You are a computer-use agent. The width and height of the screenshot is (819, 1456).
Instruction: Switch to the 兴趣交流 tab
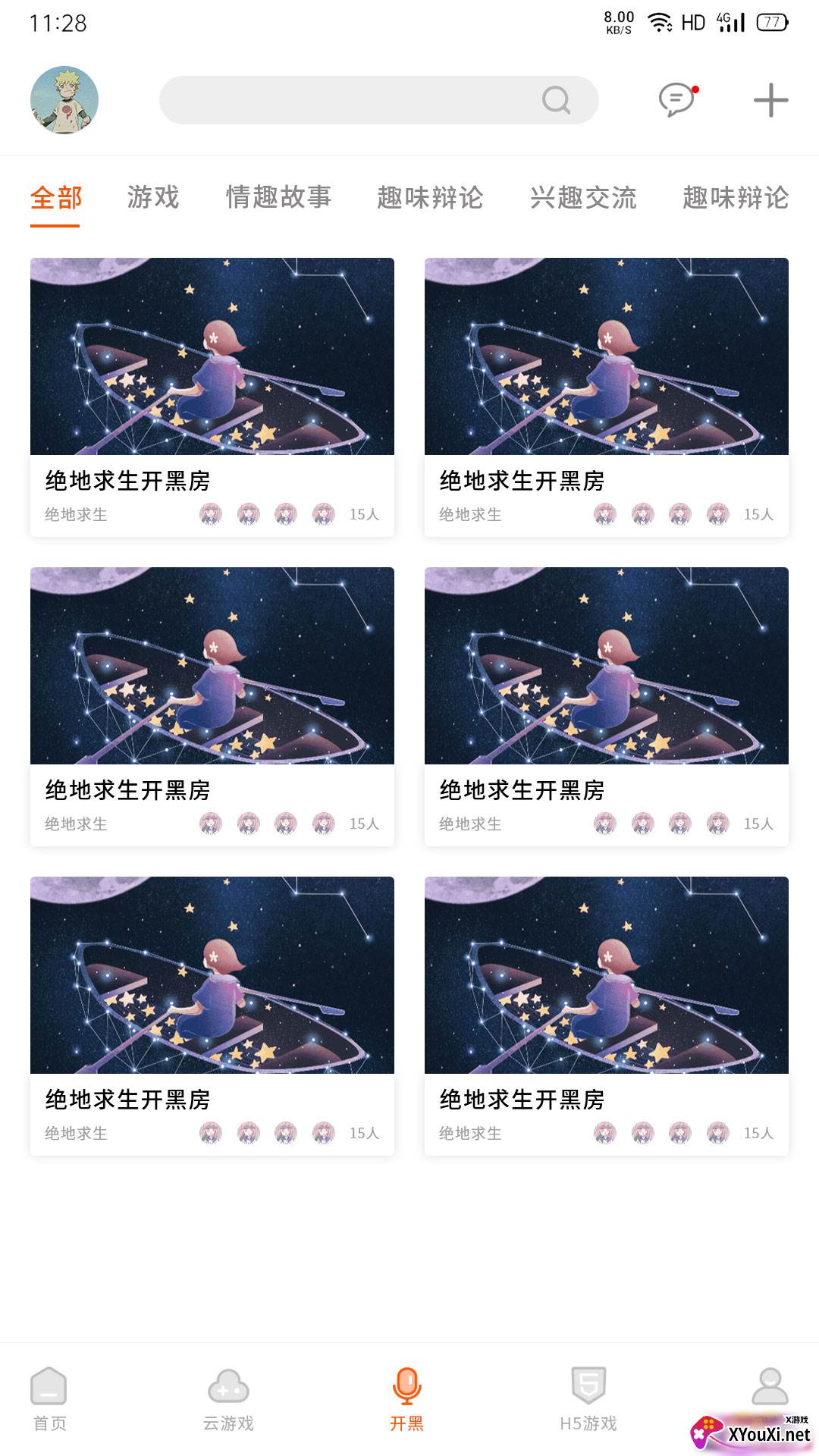click(x=582, y=198)
